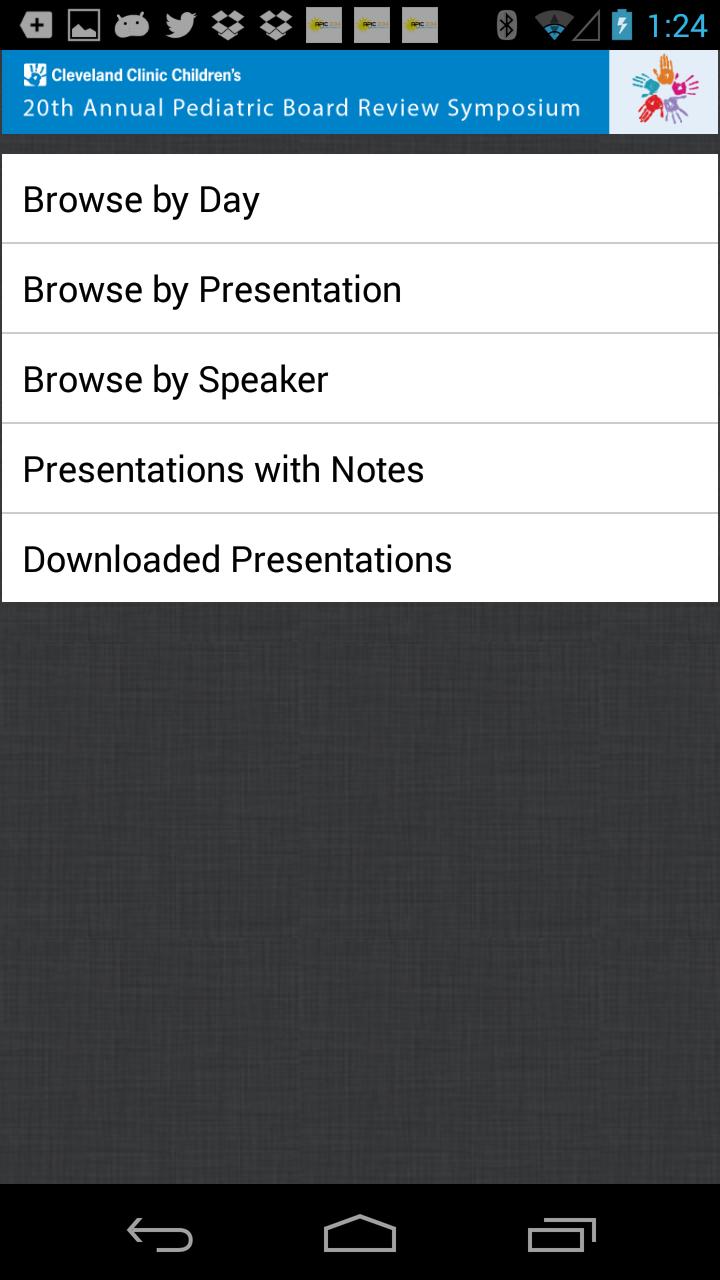This screenshot has width=720, height=1280.
Task: Open Downloaded Presentations
Action: click(360, 559)
